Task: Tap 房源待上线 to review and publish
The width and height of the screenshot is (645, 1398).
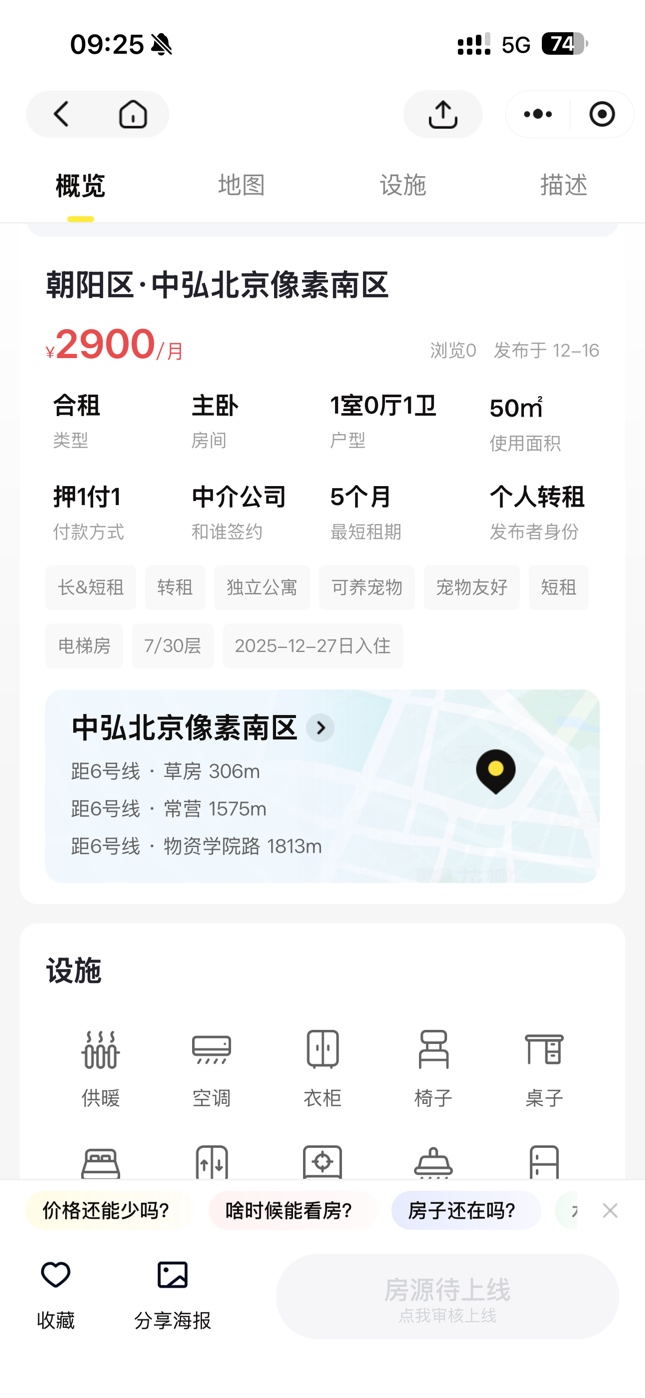Action: tap(447, 1297)
